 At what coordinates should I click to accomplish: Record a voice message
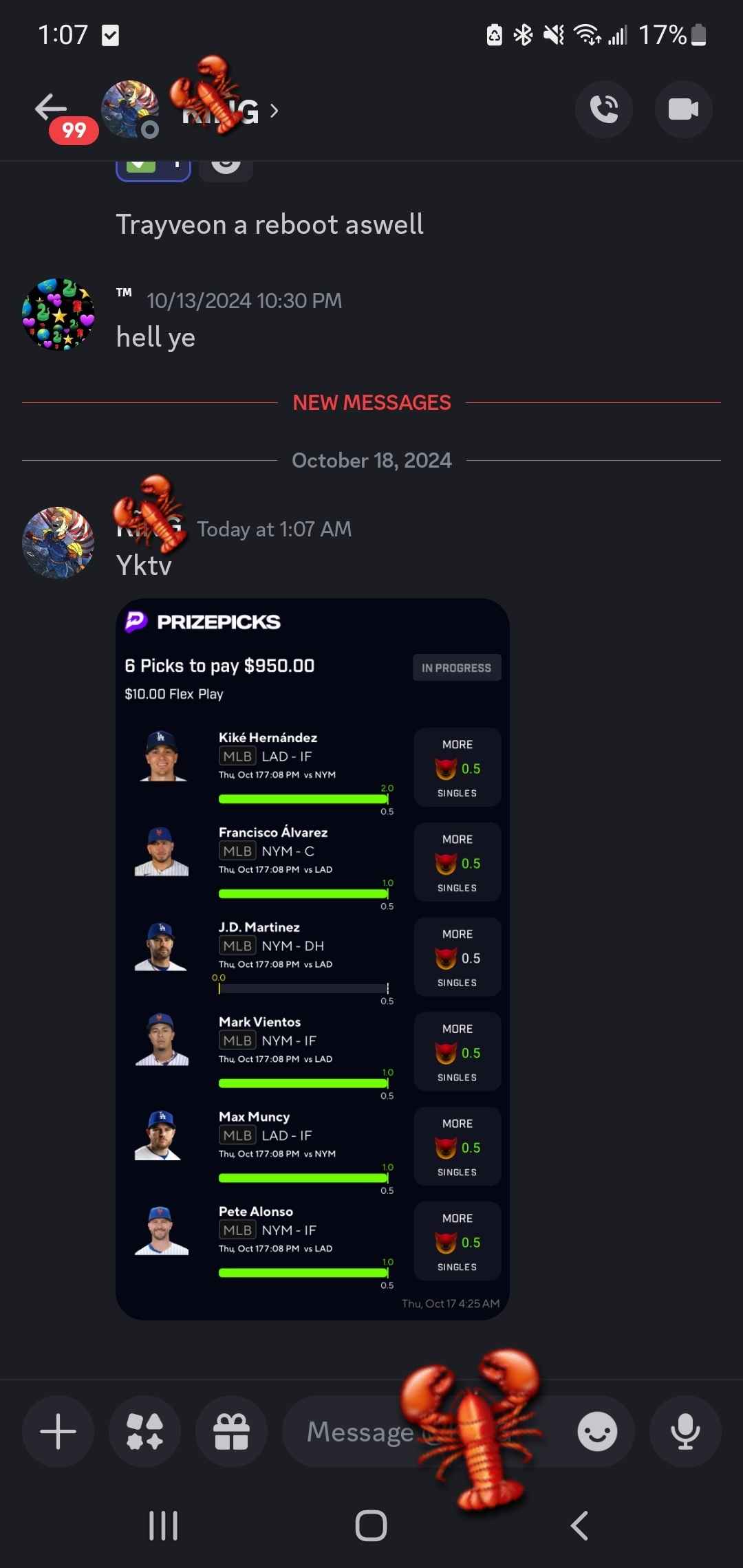point(685,1432)
